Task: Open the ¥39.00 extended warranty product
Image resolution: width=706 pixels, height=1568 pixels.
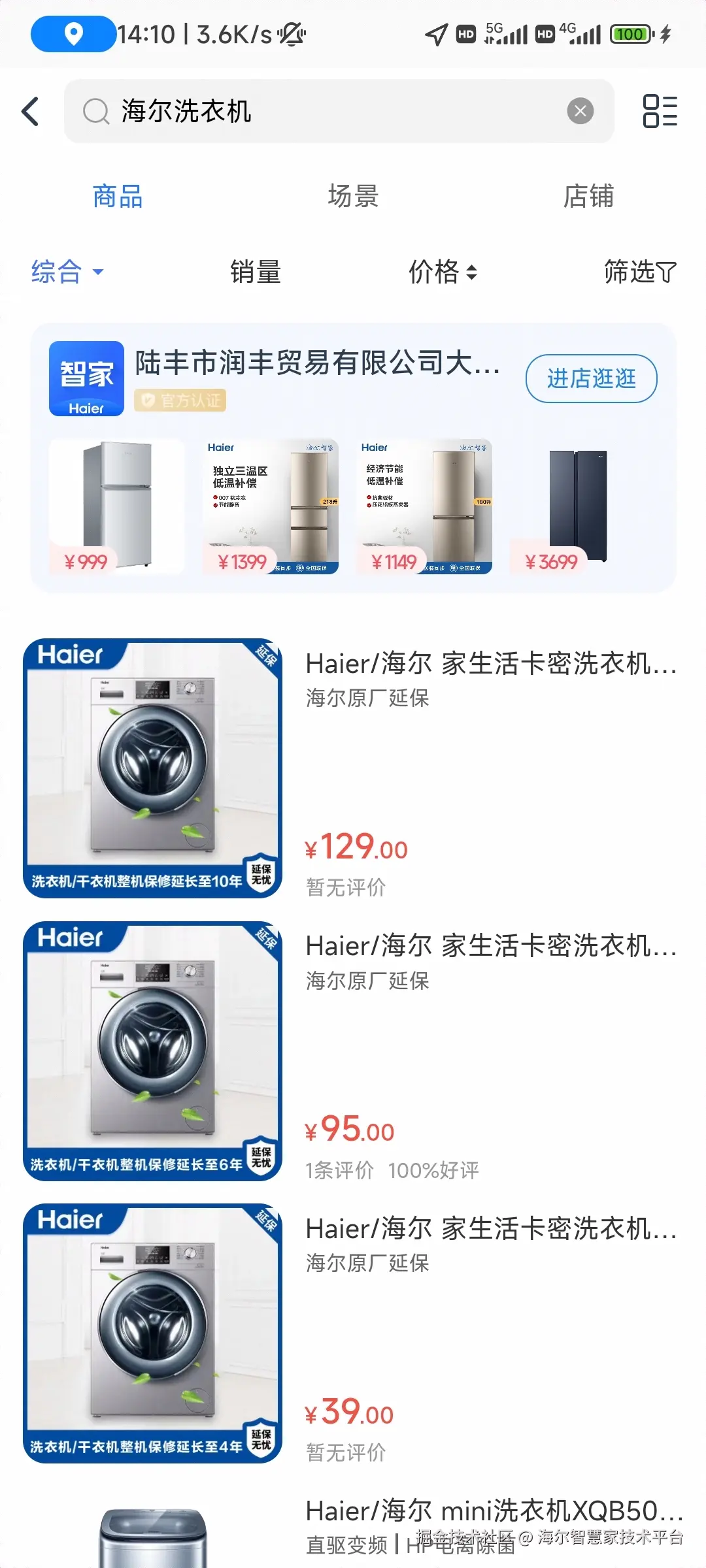Action: tap(353, 1333)
